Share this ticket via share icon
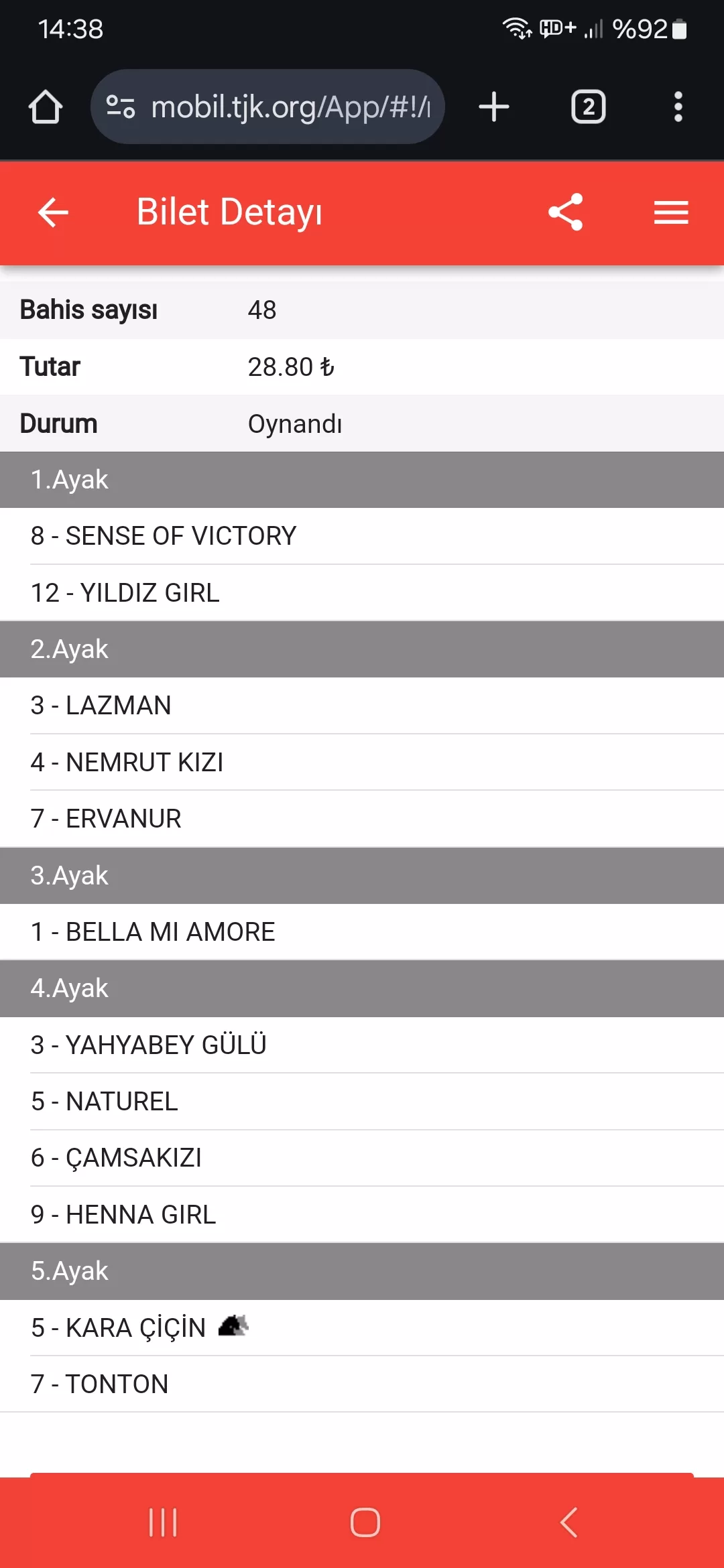Viewport: 724px width, 1568px height. pyautogui.click(x=566, y=212)
